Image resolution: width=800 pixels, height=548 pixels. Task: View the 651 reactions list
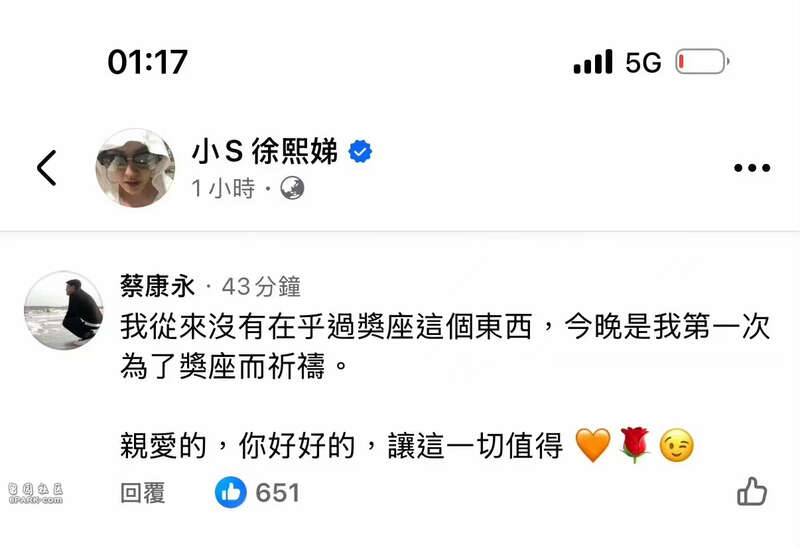(260, 492)
